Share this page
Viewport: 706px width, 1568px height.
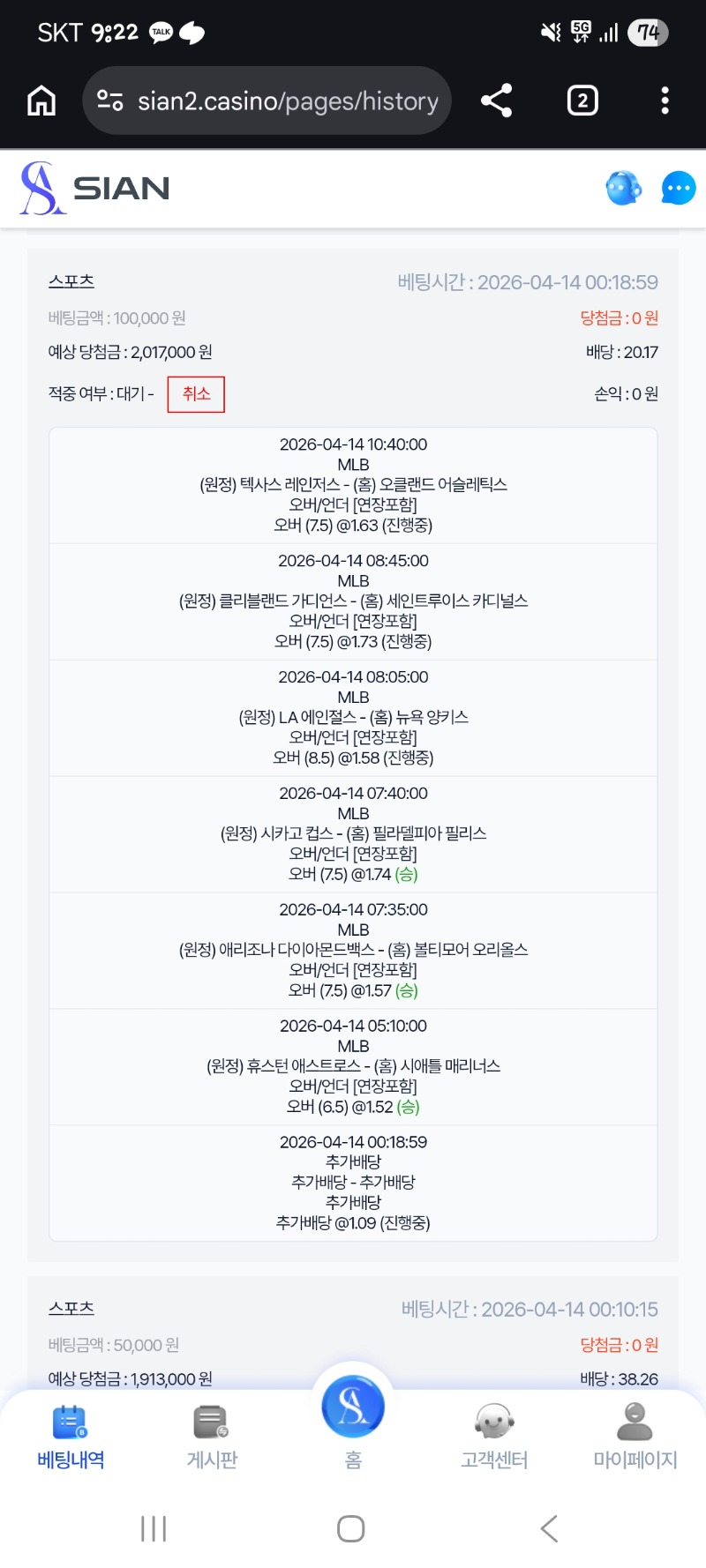click(x=496, y=101)
